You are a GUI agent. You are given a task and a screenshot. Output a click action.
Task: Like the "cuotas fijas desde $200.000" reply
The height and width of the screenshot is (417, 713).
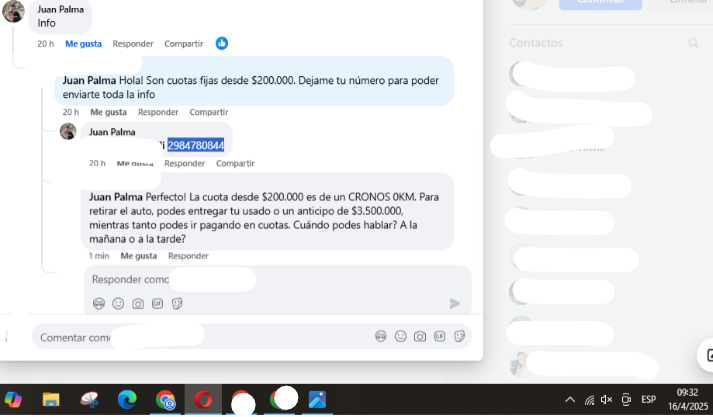109,112
